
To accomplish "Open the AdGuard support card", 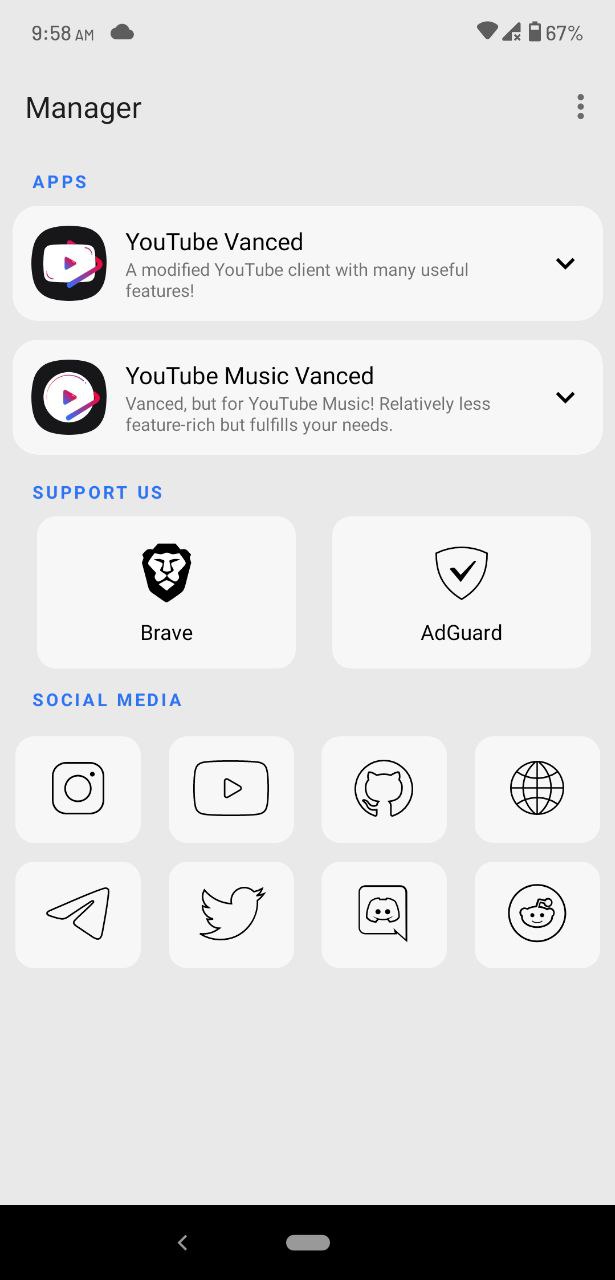I will click(461, 592).
